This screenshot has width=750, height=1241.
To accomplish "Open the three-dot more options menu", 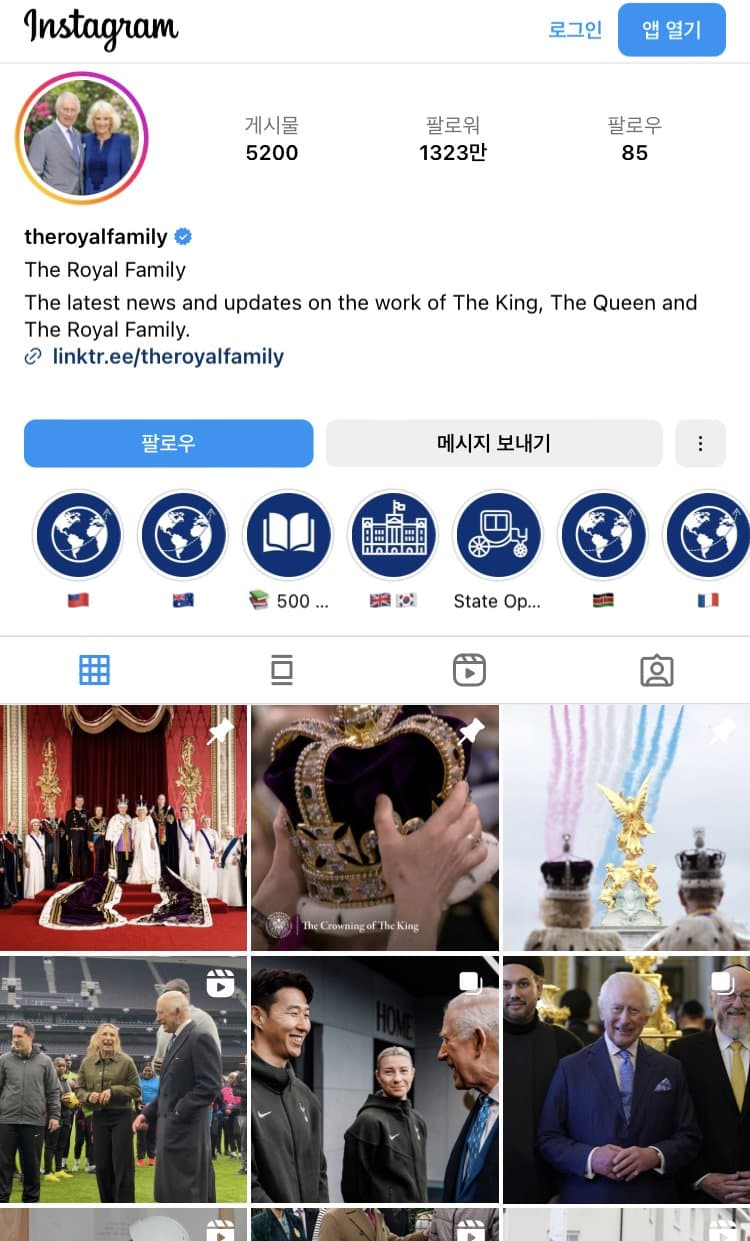I will pos(700,443).
